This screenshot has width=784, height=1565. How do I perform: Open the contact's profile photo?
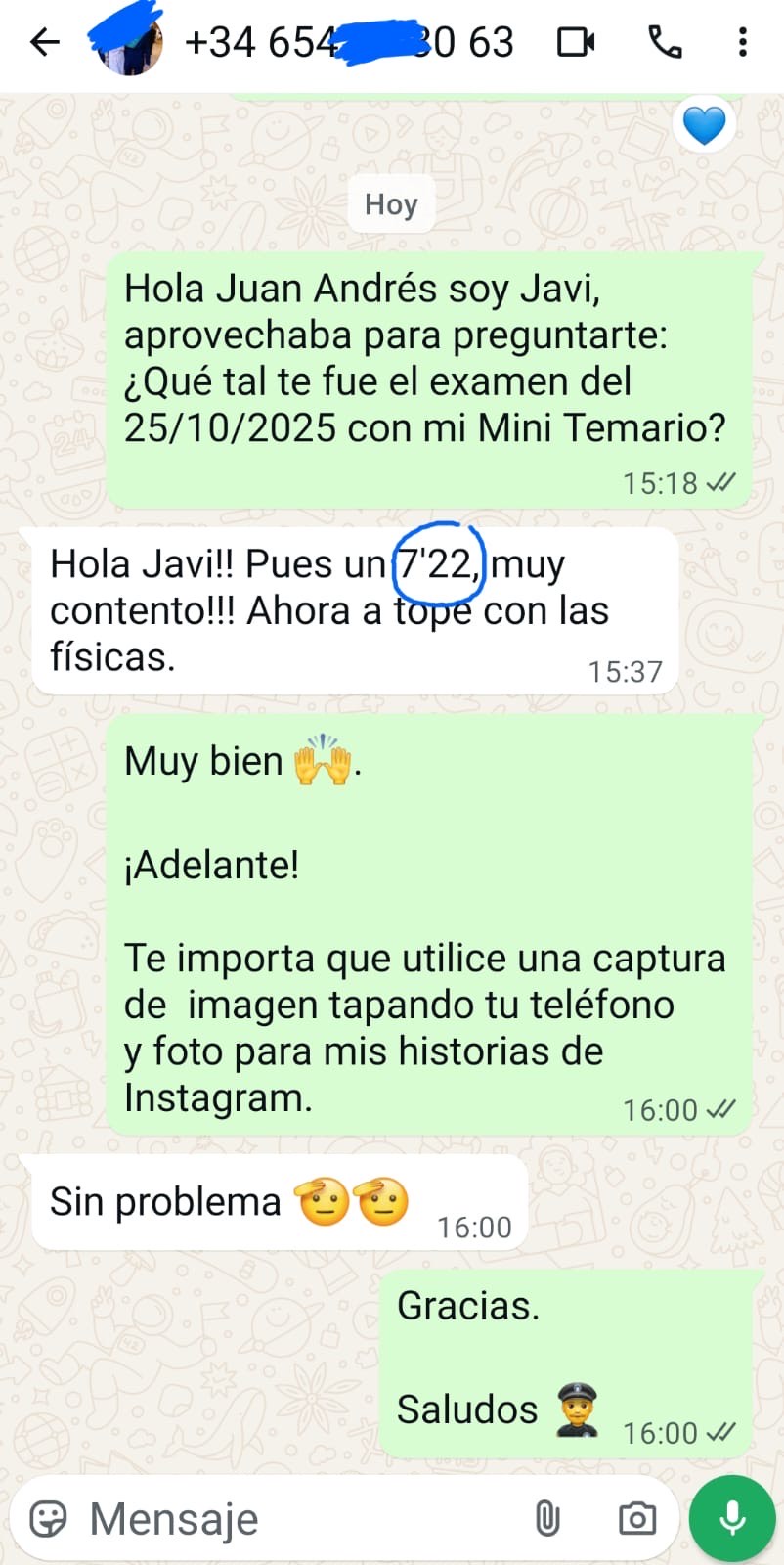(x=127, y=42)
